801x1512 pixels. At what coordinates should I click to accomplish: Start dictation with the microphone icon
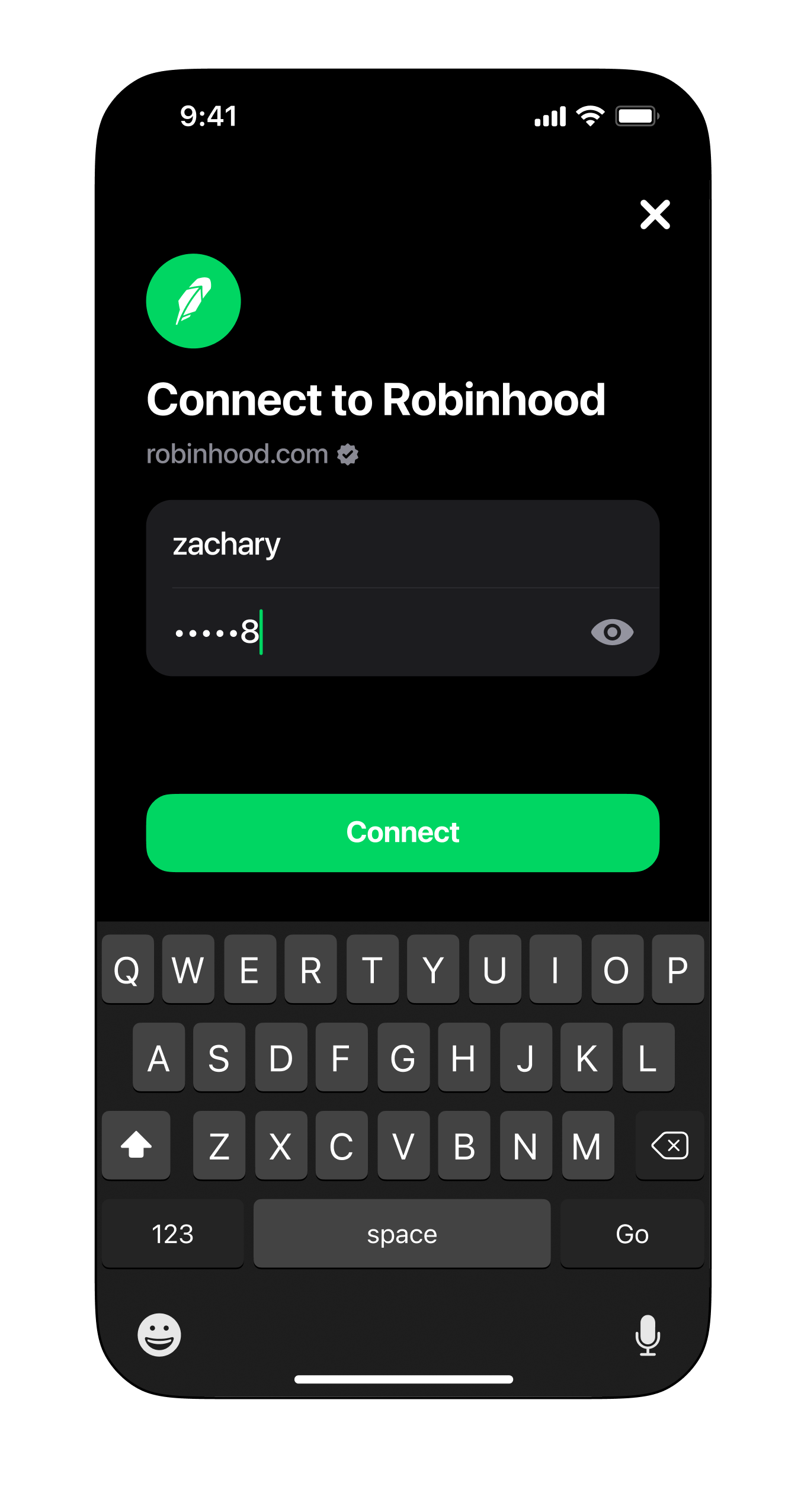[x=647, y=1335]
